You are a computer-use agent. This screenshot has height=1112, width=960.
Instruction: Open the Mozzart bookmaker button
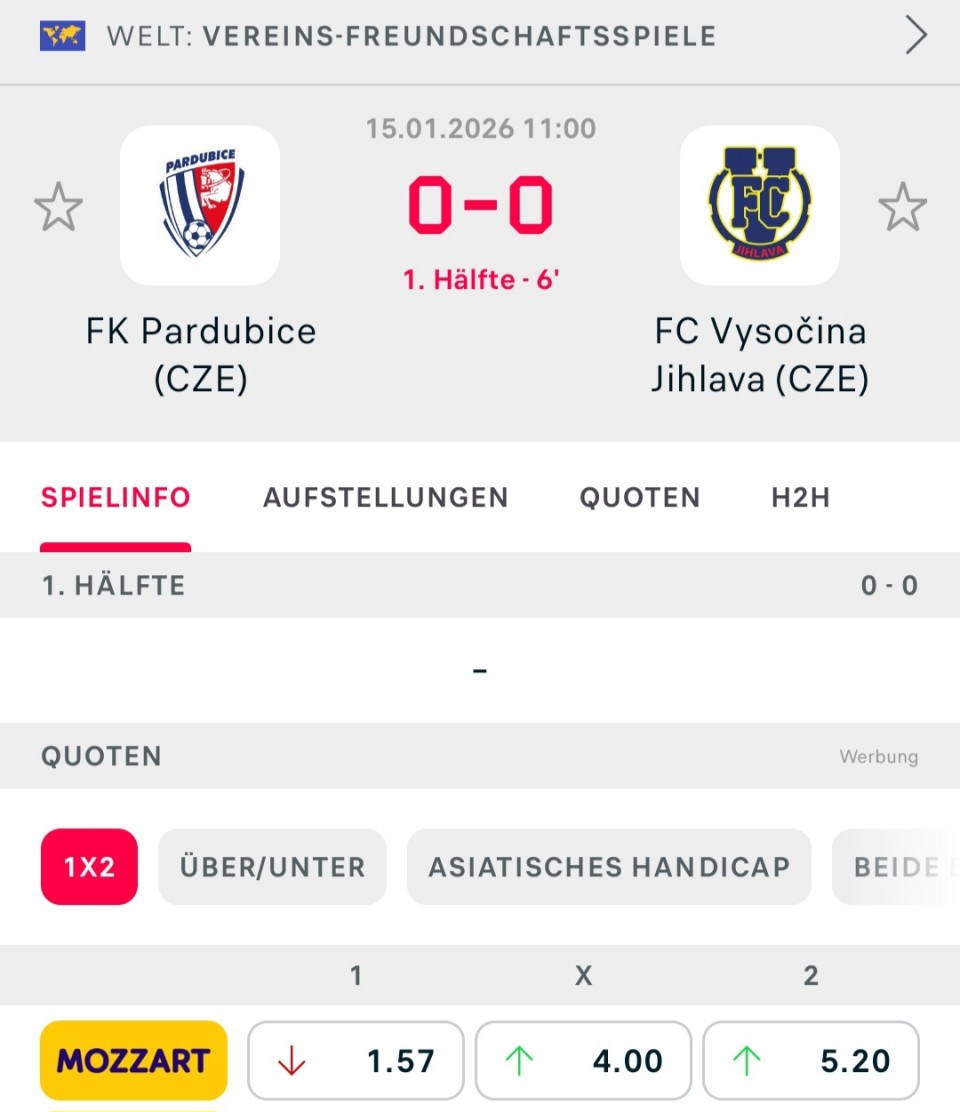[x=133, y=1060]
